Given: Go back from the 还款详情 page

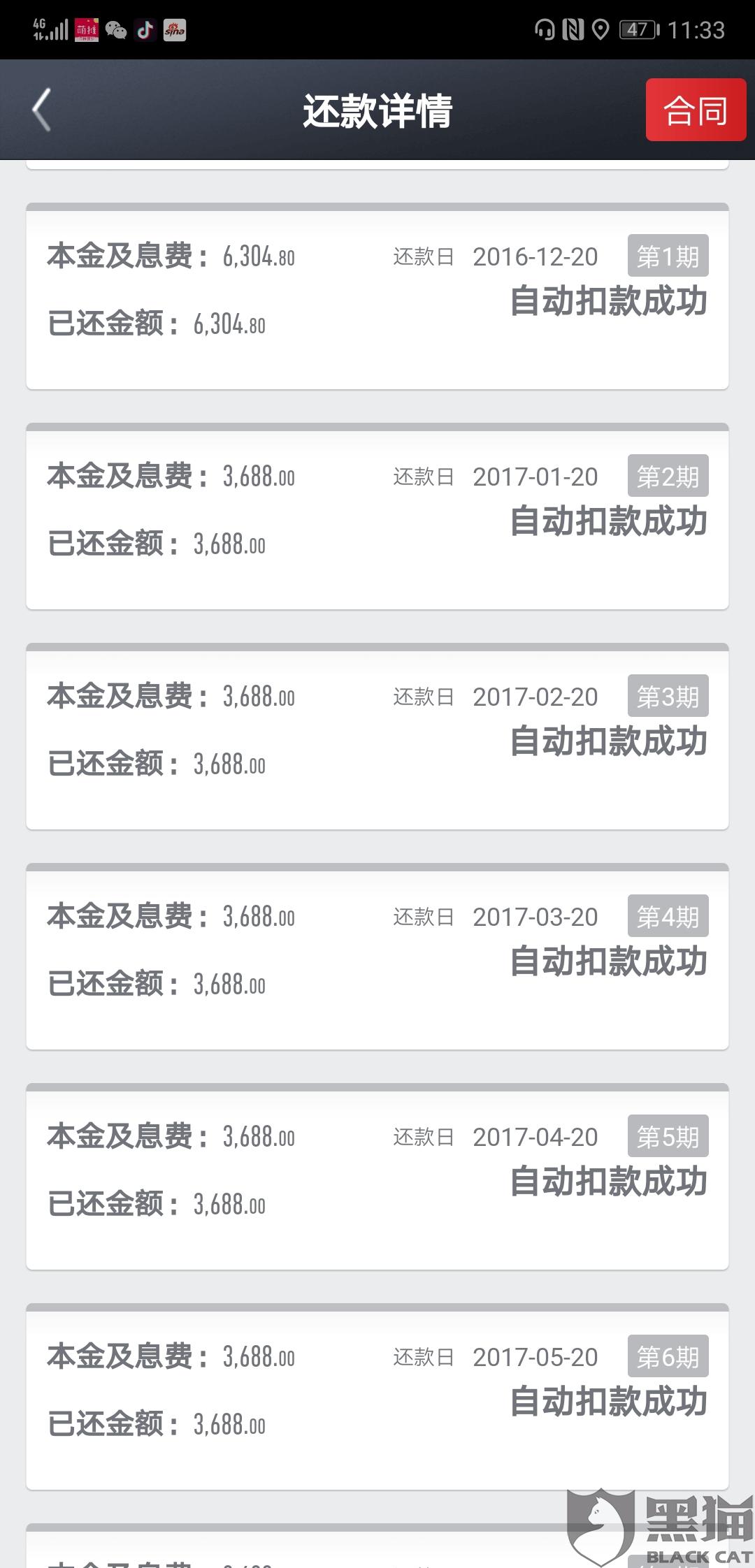Looking at the screenshot, I should pyautogui.click(x=42, y=110).
